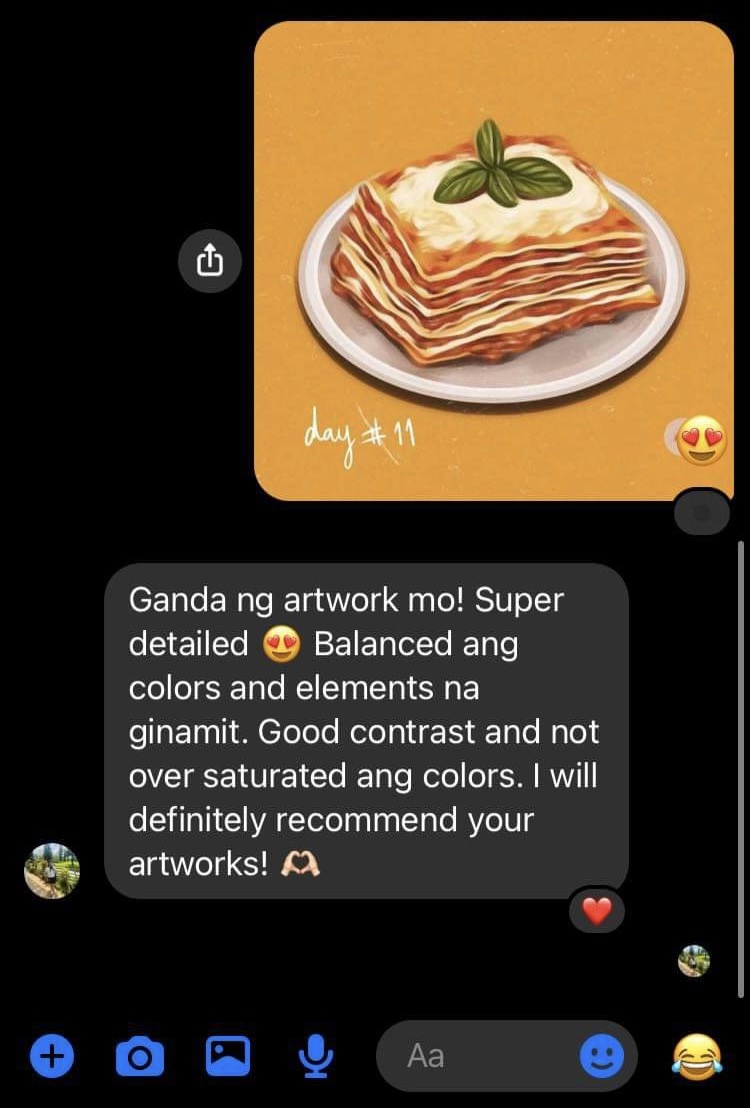Viewport: 750px width, 1108px height.
Task: Launch the camera to take a photo
Action: [x=140, y=1055]
